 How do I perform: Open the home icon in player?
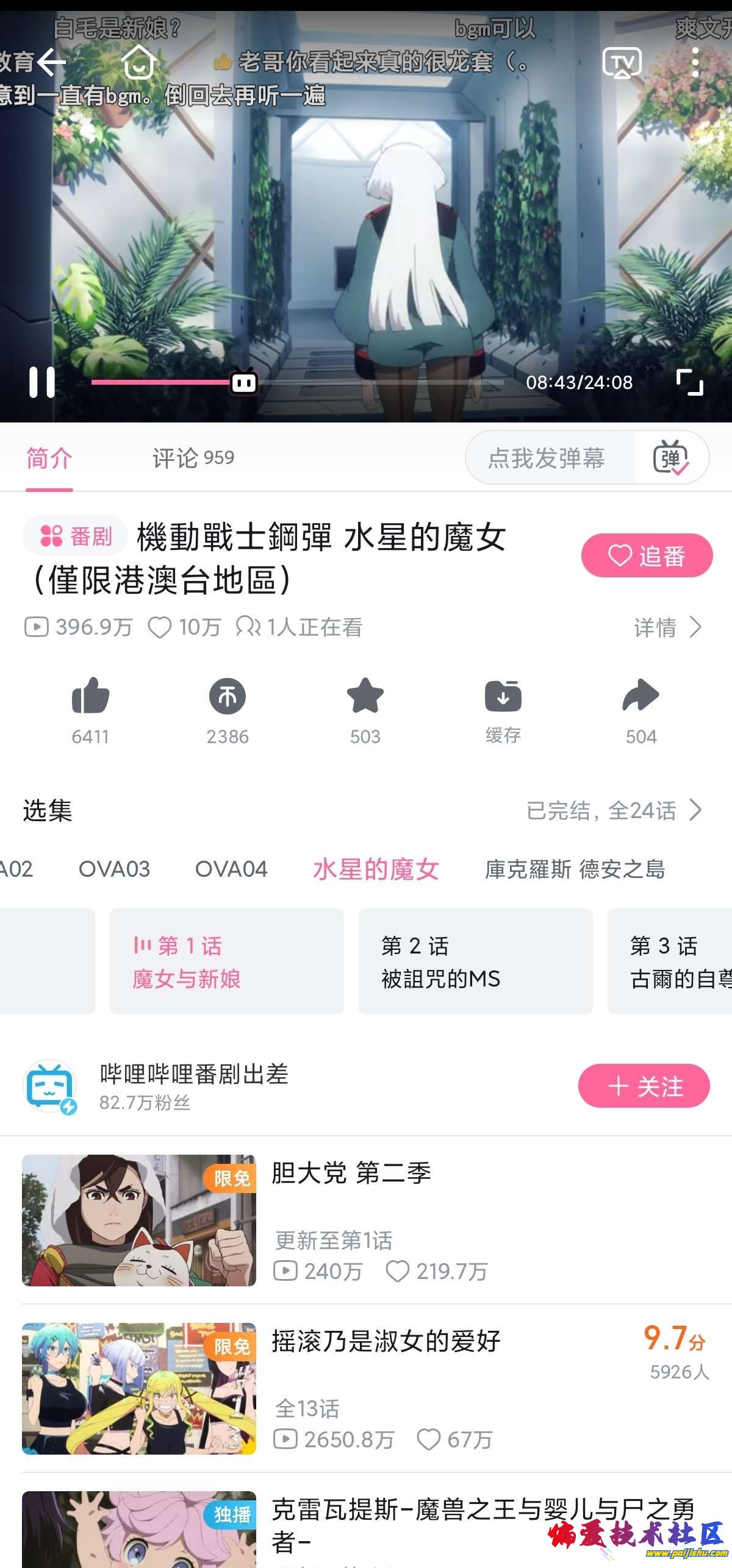pyautogui.click(x=139, y=62)
